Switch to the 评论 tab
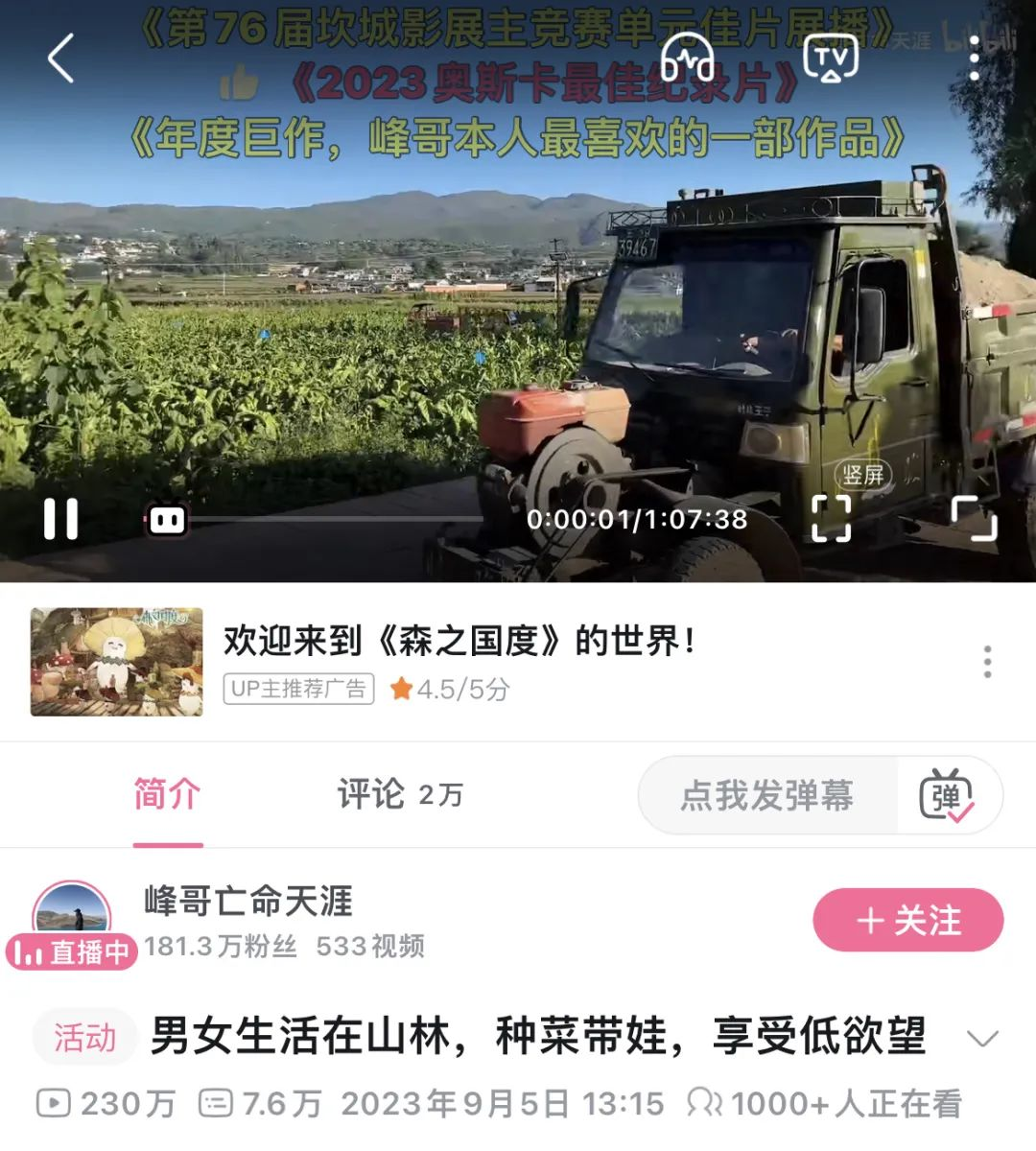The width and height of the screenshot is (1036, 1151). pos(399,795)
